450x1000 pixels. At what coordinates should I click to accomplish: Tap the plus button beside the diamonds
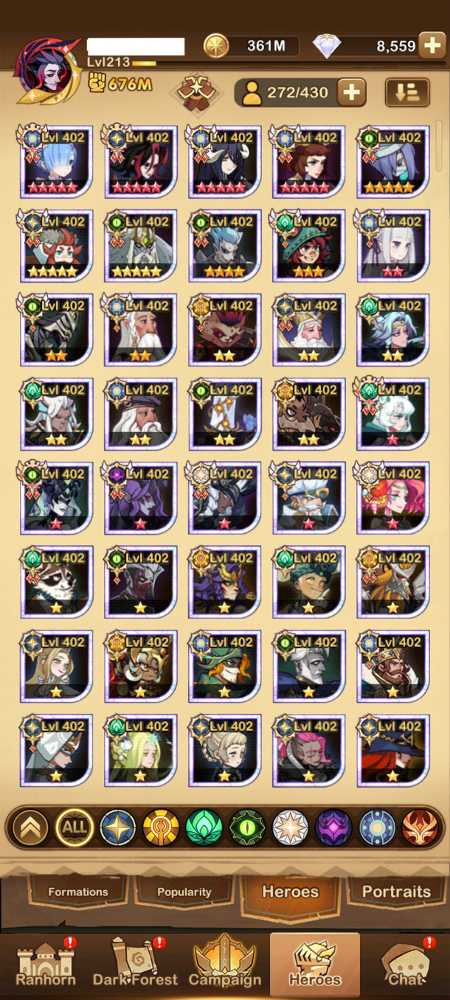432,45
